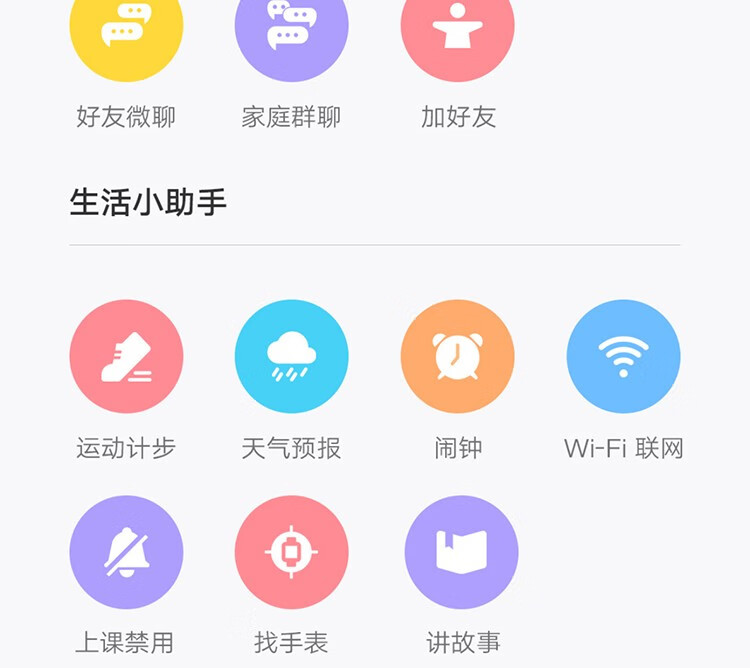Check 天气预报 weather forecast
Image resolution: width=750 pixels, height=668 pixels.
(291, 357)
